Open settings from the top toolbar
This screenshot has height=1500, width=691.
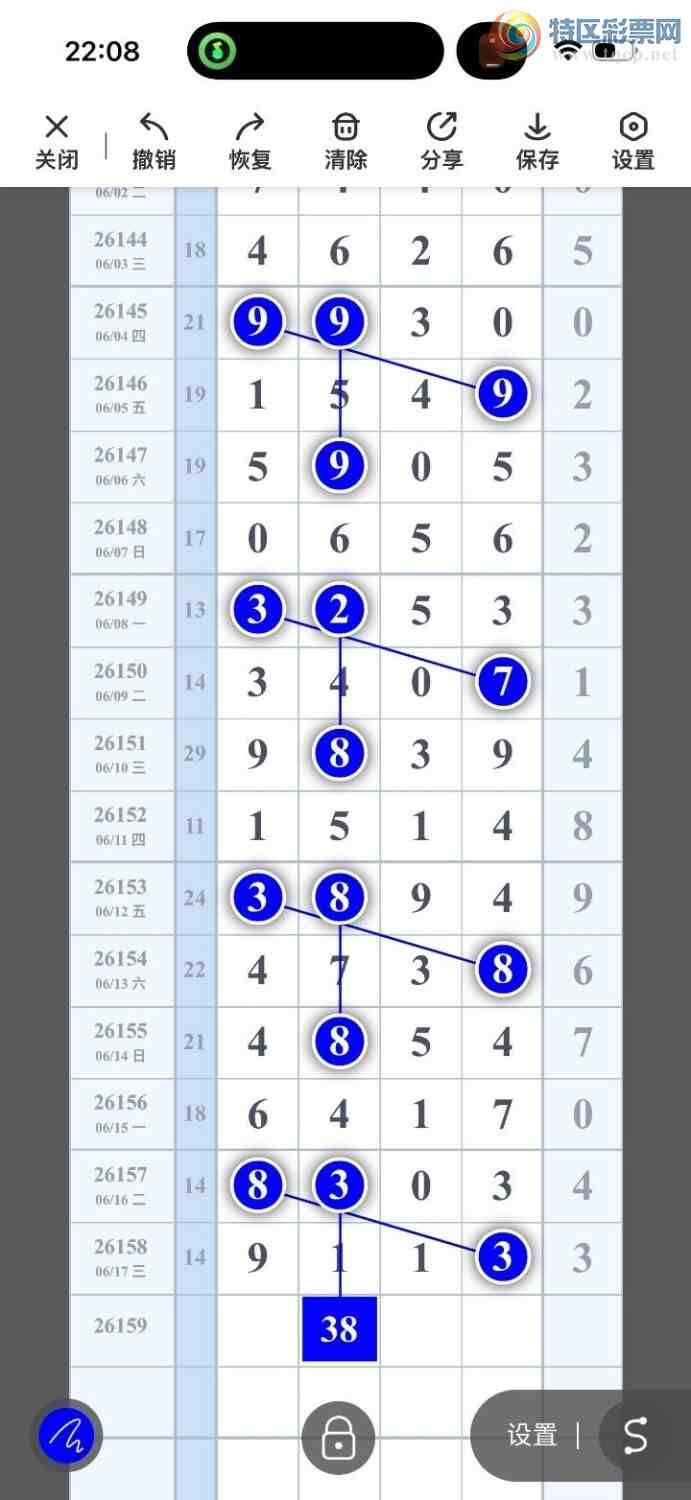[633, 142]
